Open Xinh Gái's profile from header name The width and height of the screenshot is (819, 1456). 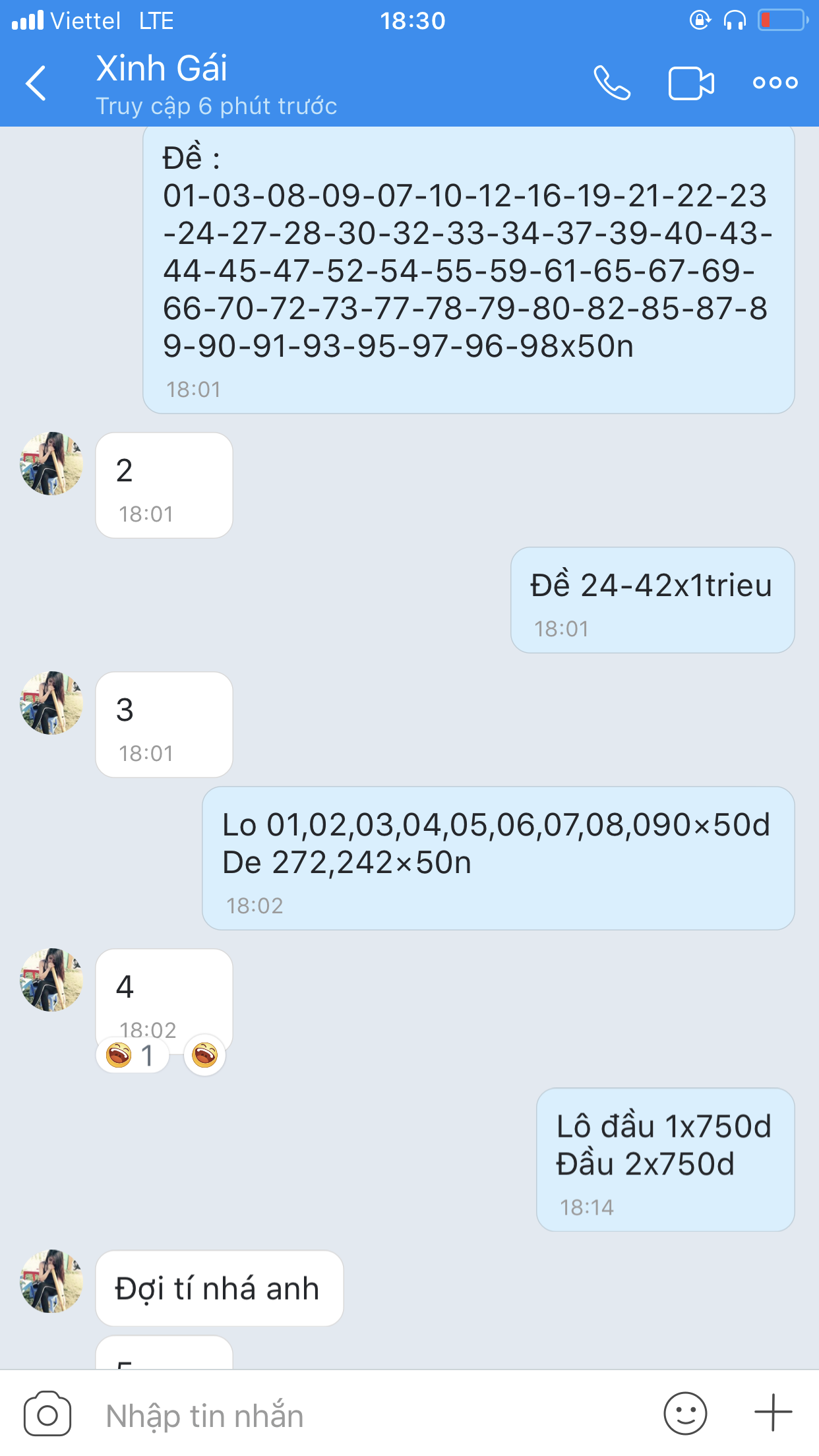click(x=162, y=68)
